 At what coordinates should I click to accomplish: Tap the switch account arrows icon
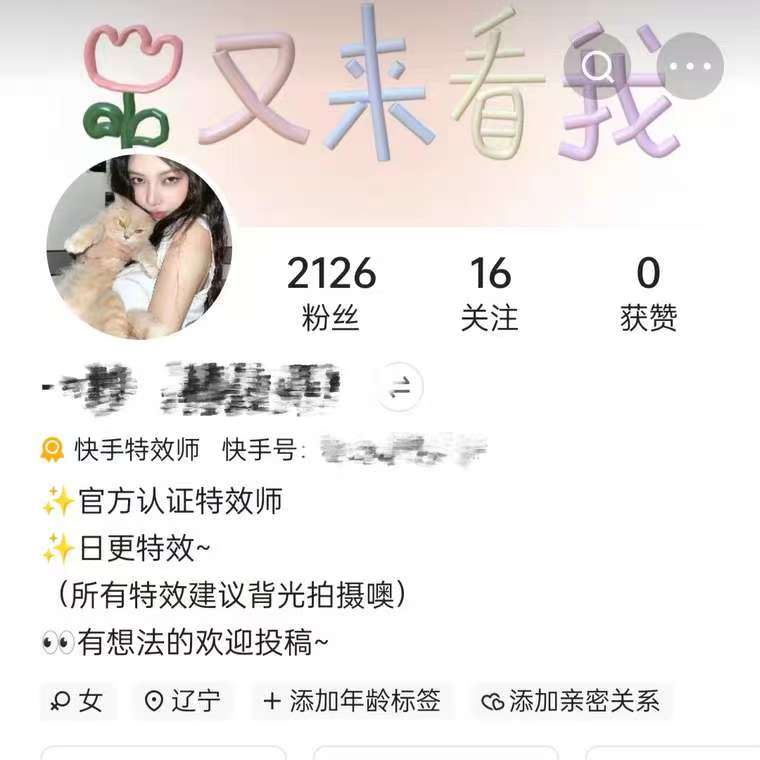click(400, 389)
